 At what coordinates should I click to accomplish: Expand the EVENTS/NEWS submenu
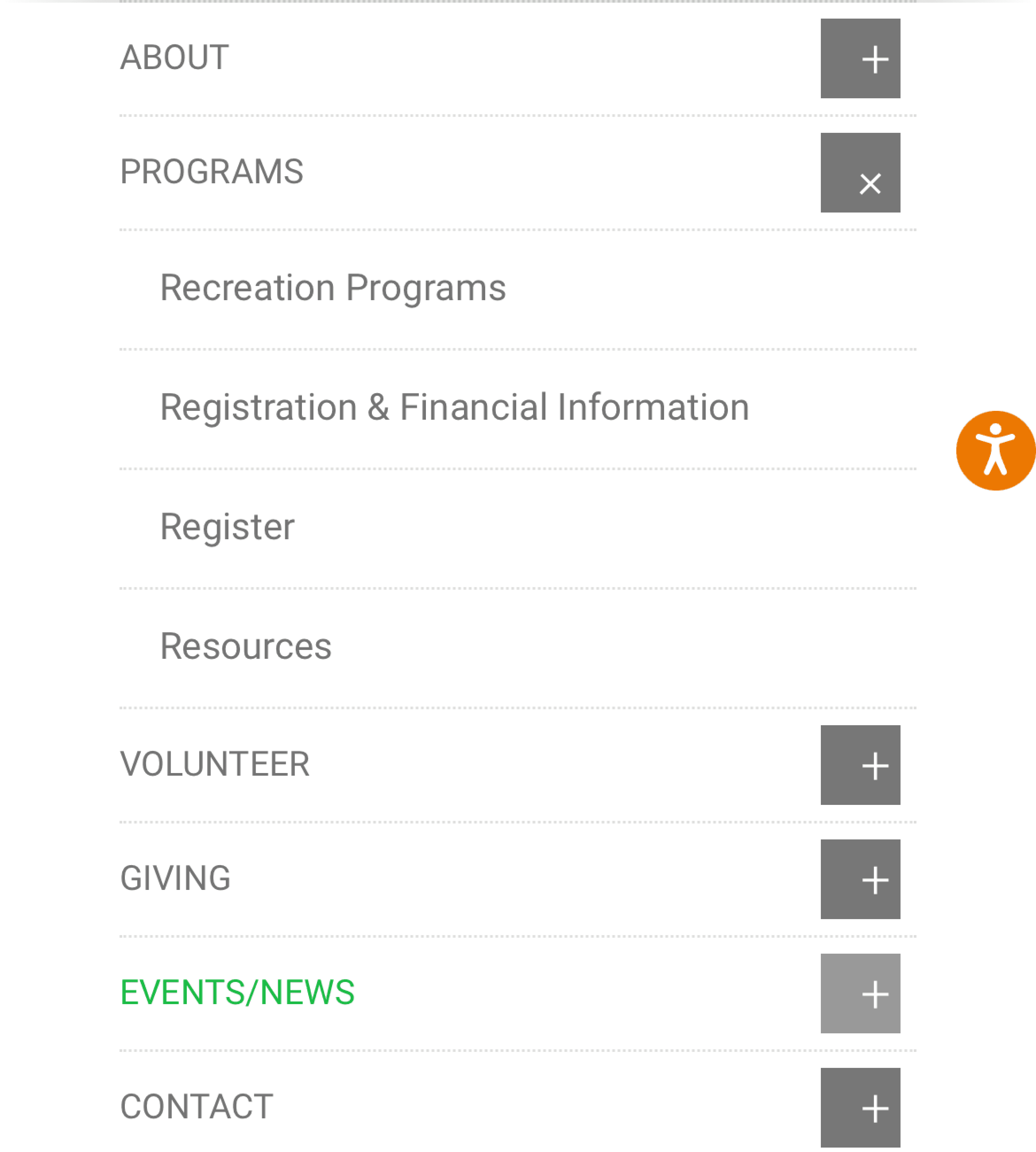860,994
